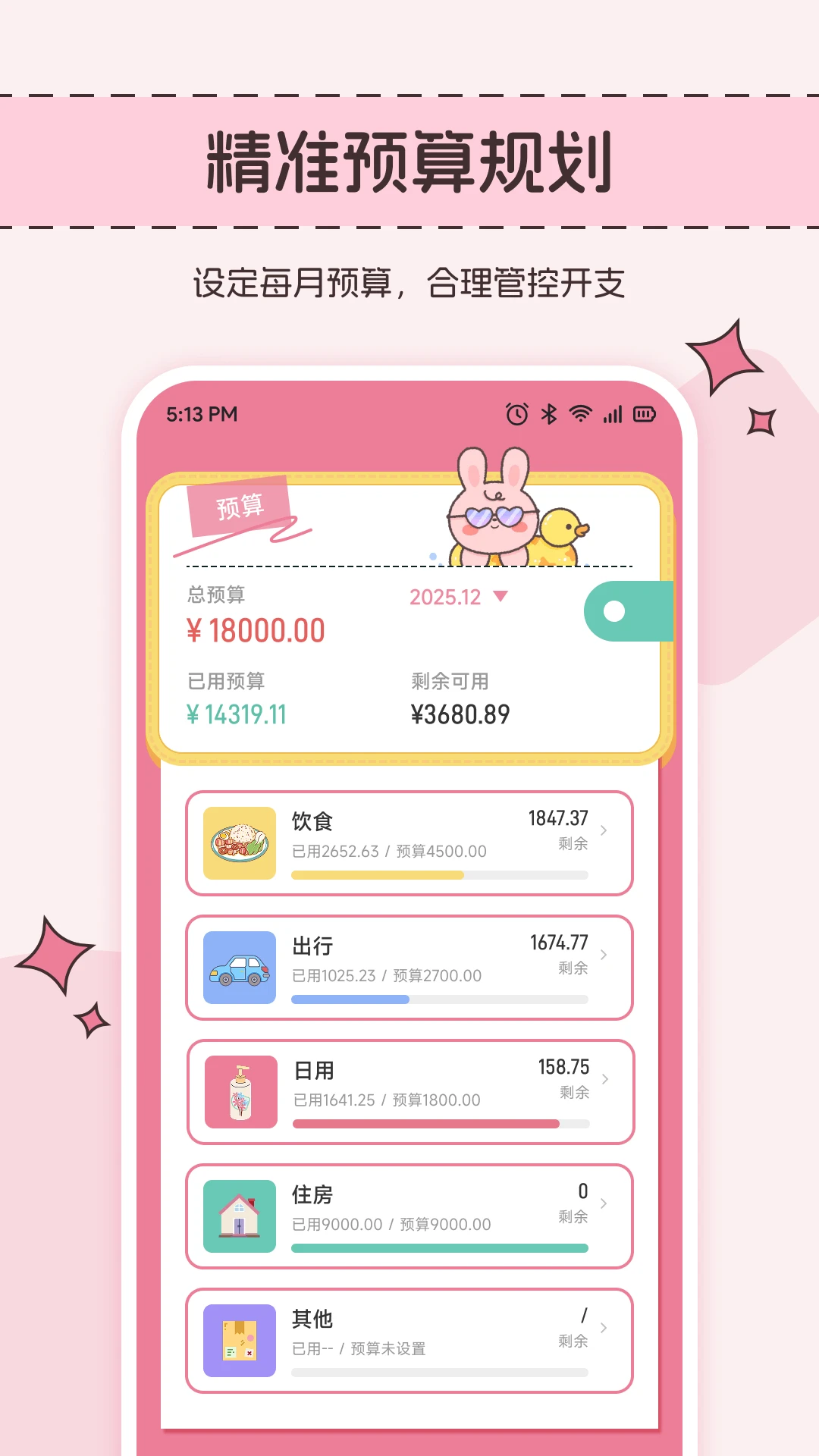
Task: Expand the 住房 category details
Action: pos(603,1203)
